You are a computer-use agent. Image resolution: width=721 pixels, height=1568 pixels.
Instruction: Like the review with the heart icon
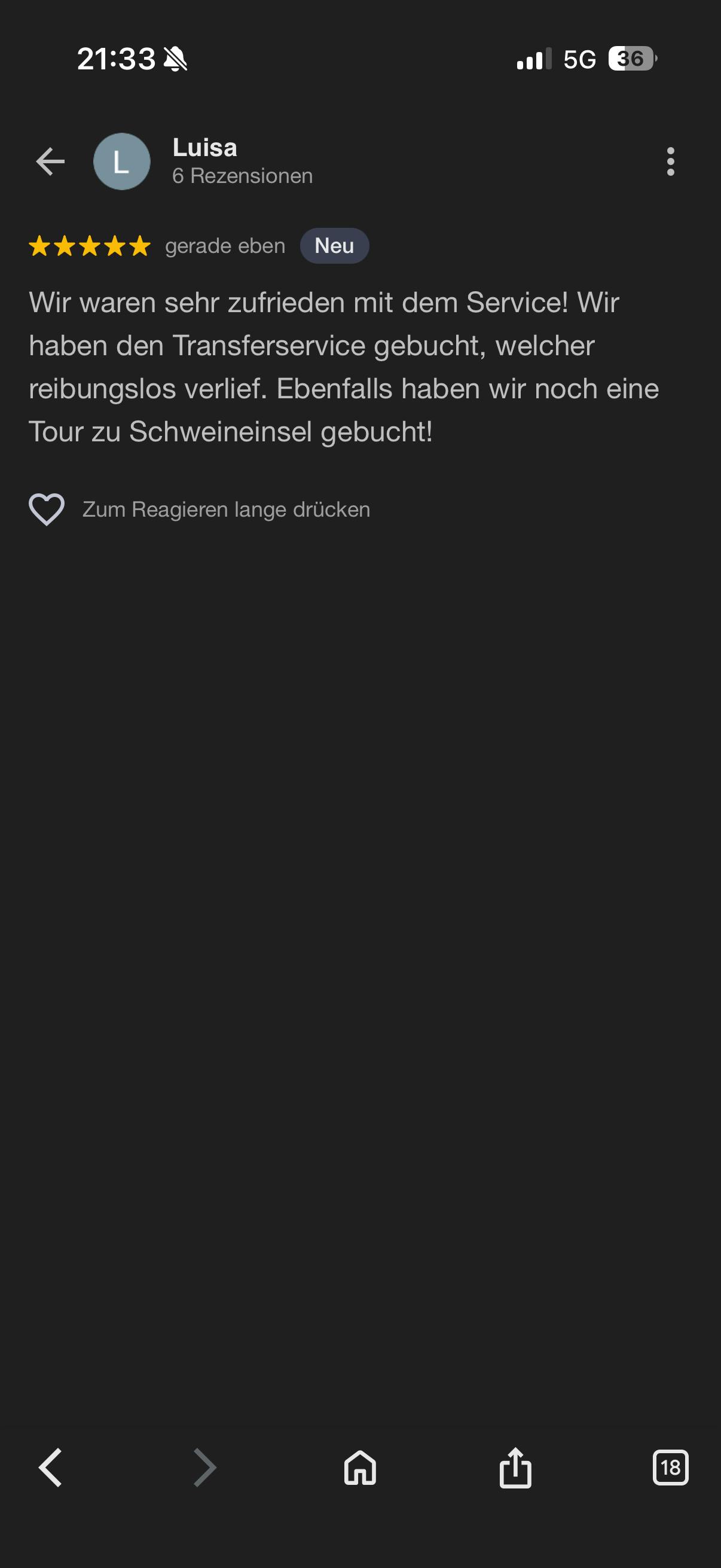click(x=47, y=509)
